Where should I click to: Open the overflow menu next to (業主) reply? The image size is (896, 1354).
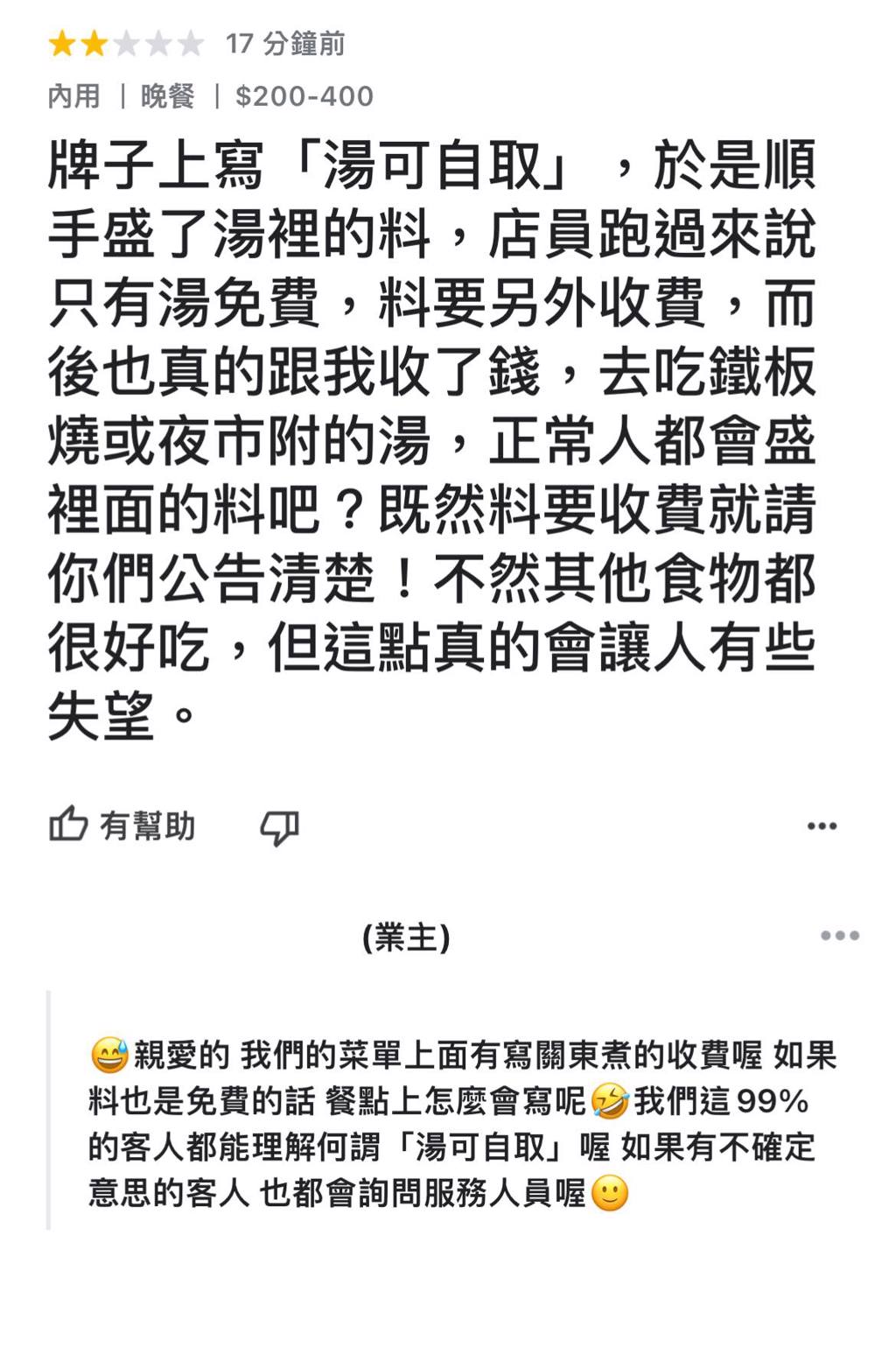(x=839, y=936)
